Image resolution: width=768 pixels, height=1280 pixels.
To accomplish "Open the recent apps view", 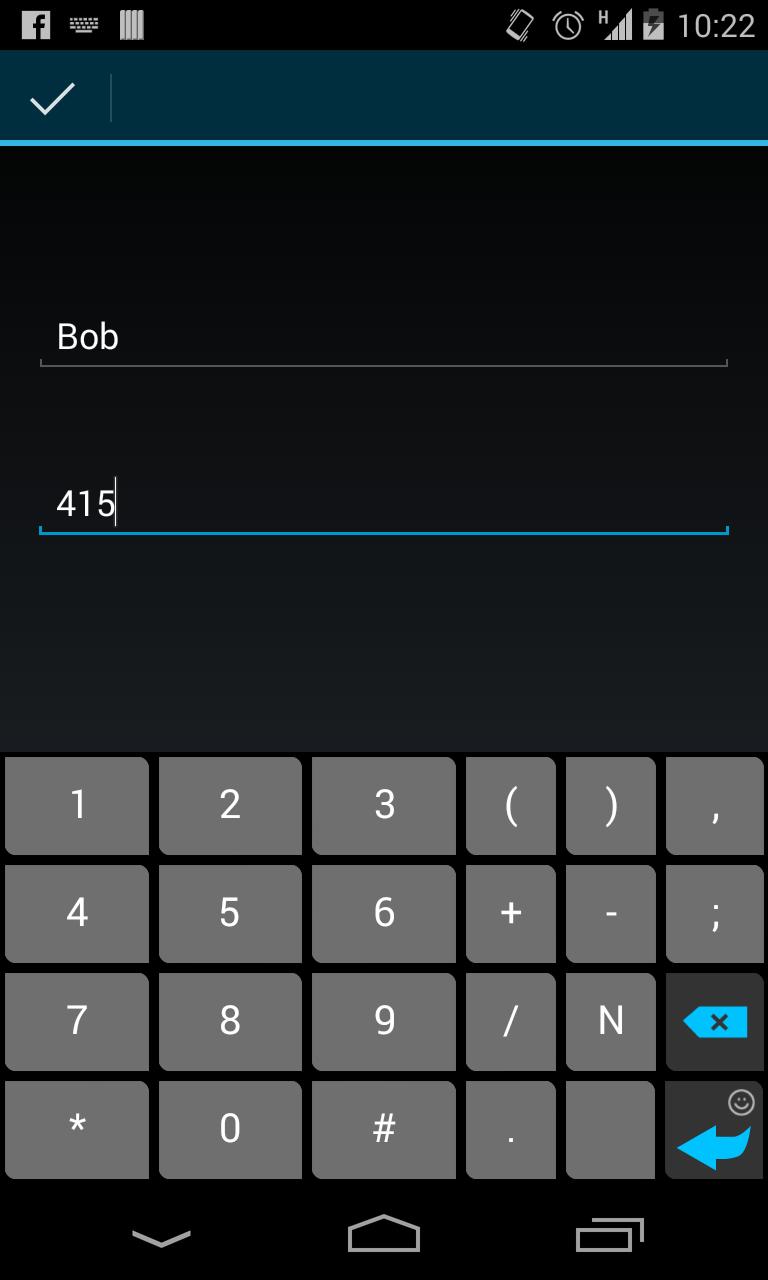I will pyautogui.click(x=609, y=1235).
